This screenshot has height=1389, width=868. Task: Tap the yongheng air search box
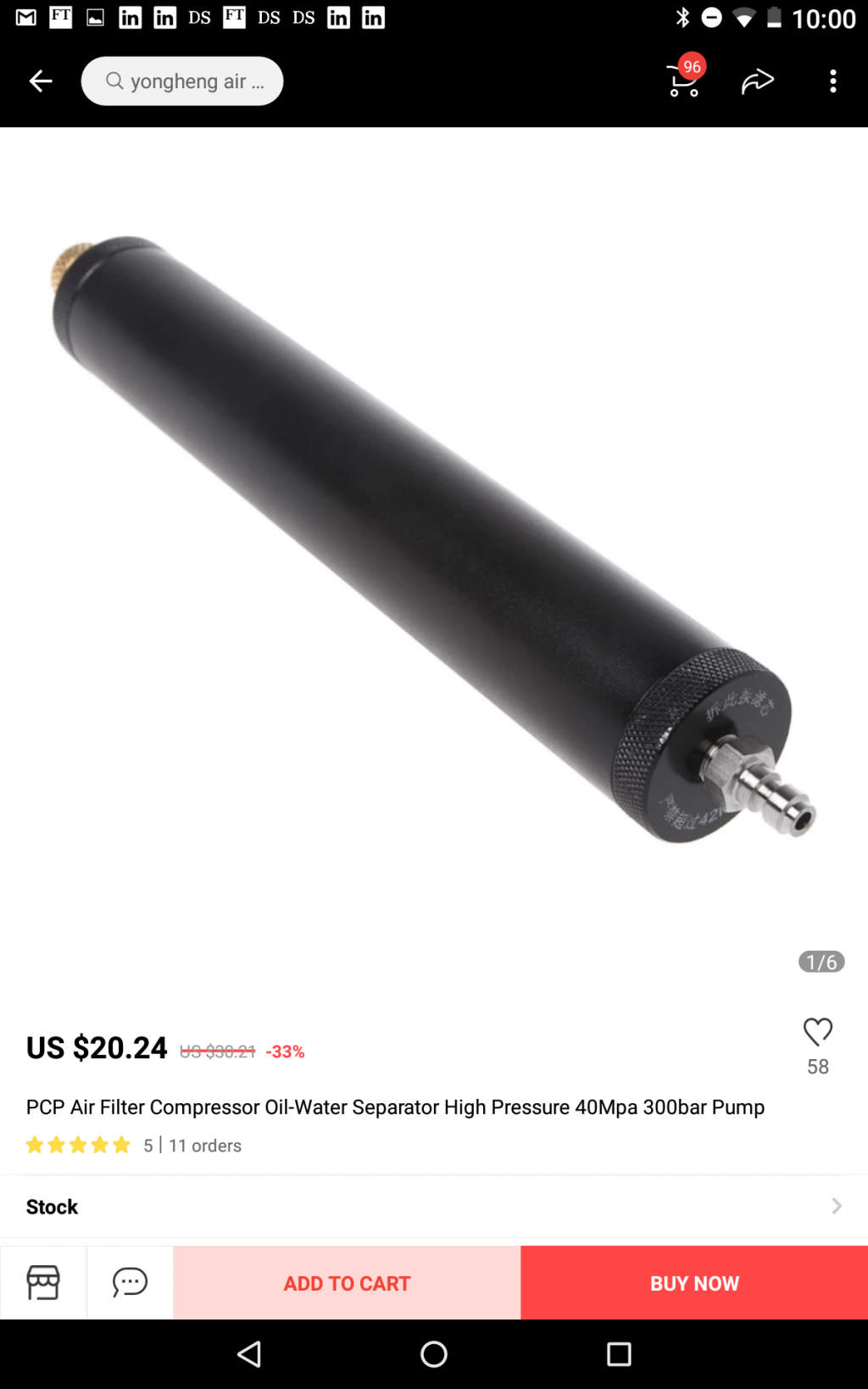(182, 81)
